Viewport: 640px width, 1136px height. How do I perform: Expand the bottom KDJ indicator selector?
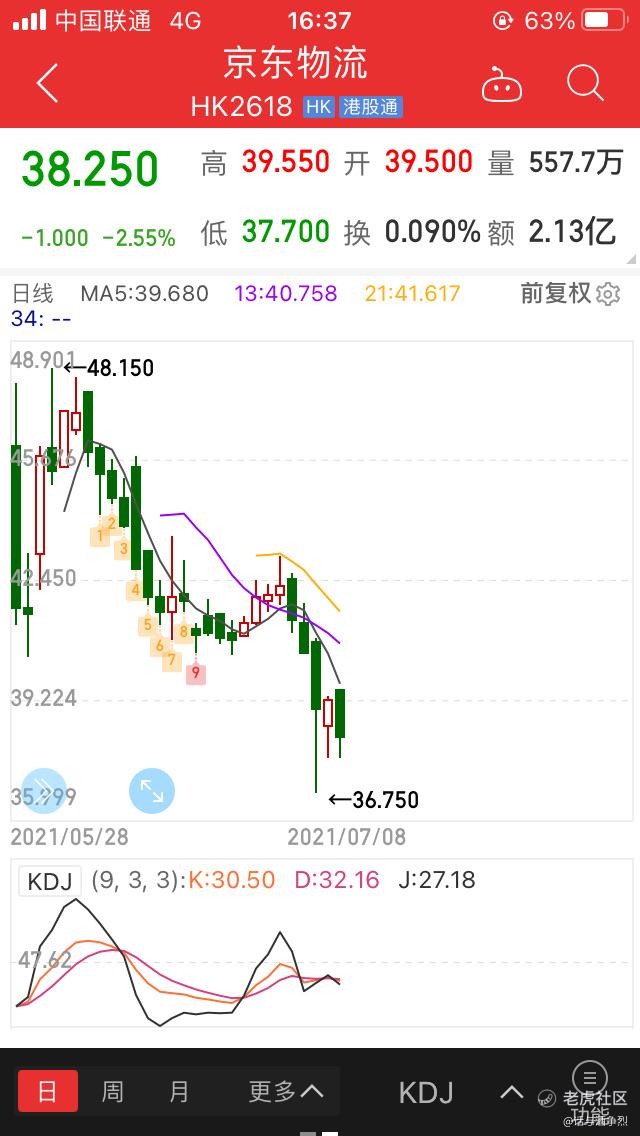(460, 1092)
